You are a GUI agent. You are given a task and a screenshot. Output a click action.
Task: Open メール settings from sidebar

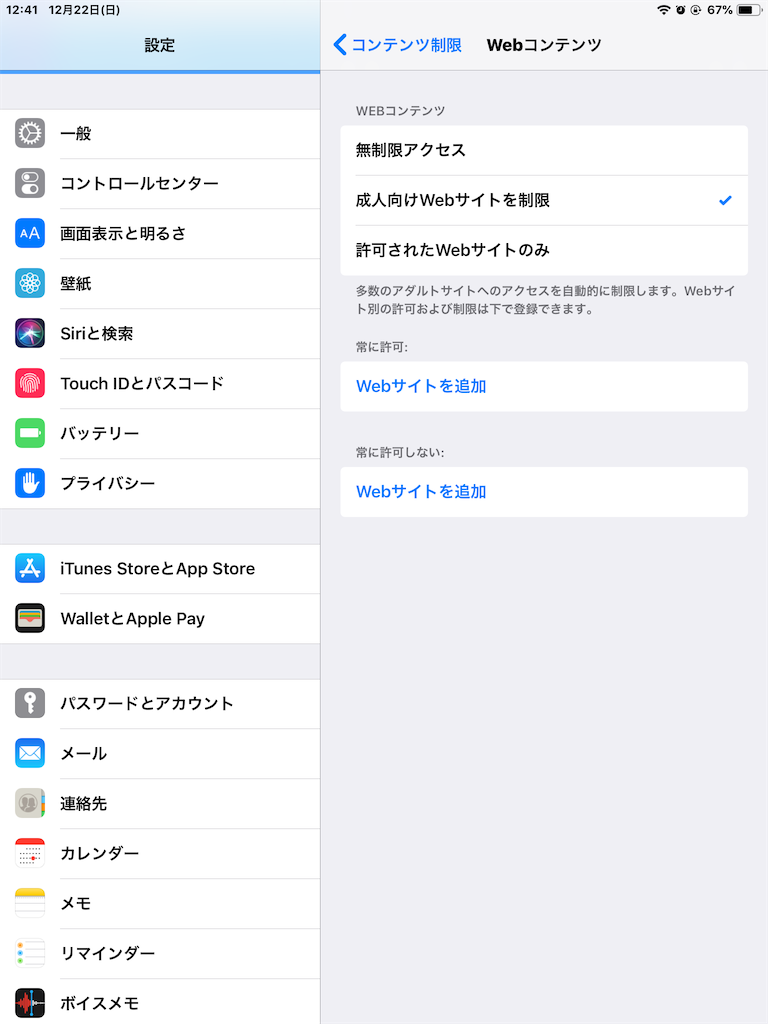(x=90, y=753)
